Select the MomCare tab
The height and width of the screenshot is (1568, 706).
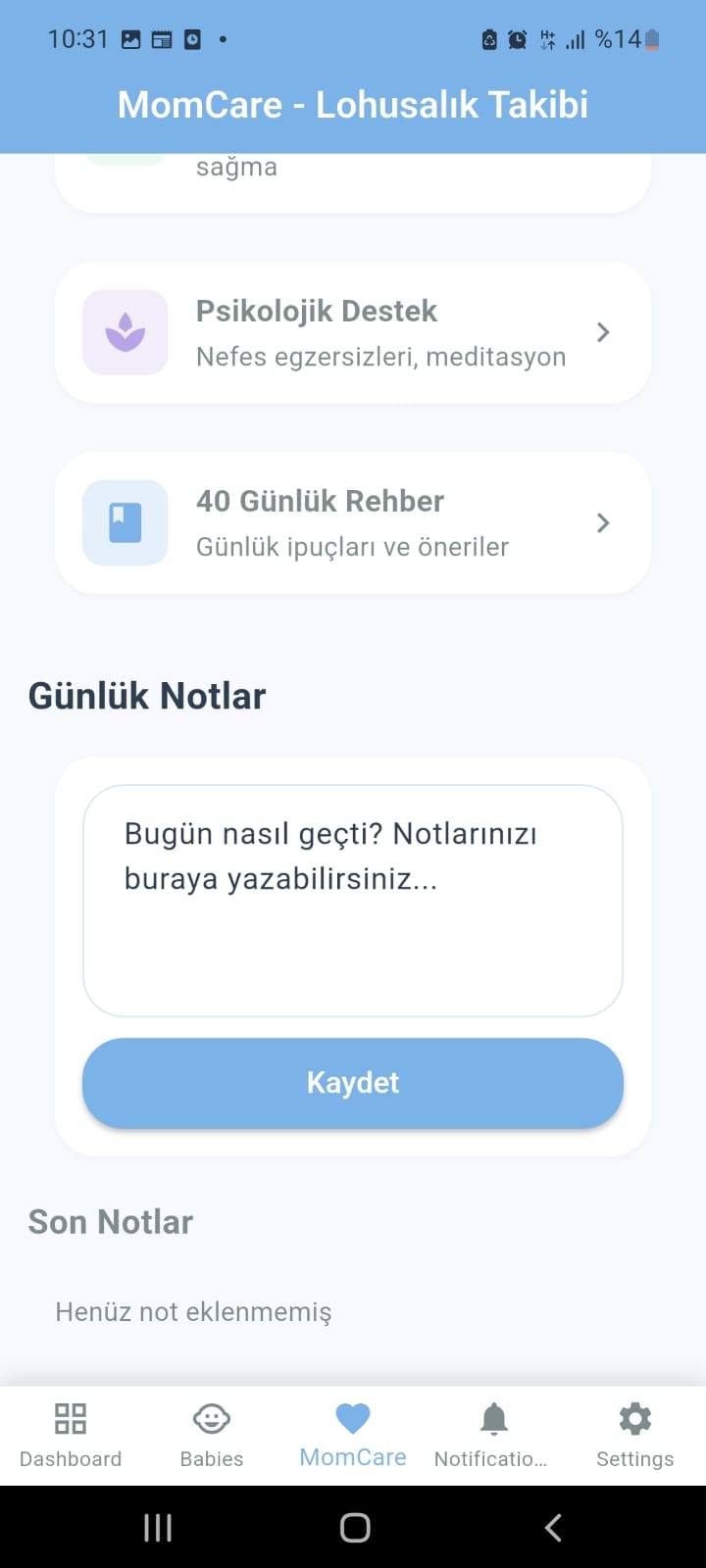pyautogui.click(x=353, y=1435)
